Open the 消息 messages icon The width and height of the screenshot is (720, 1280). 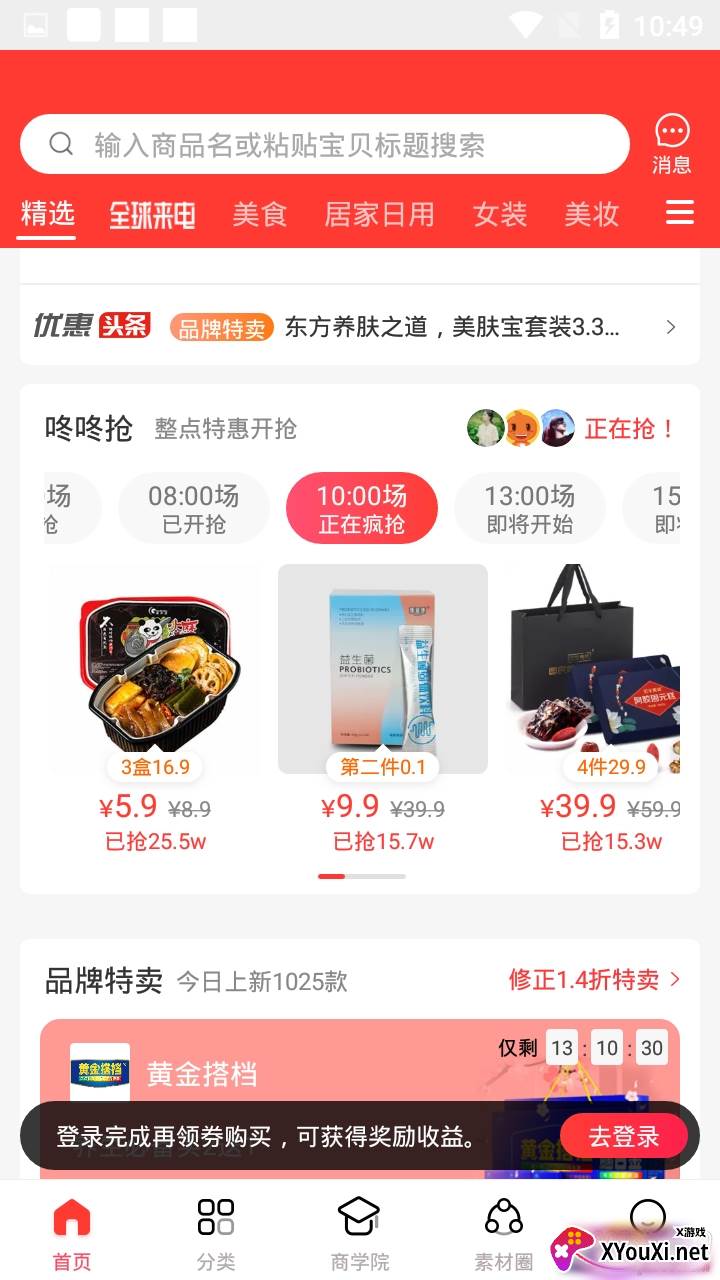(x=672, y=145)
